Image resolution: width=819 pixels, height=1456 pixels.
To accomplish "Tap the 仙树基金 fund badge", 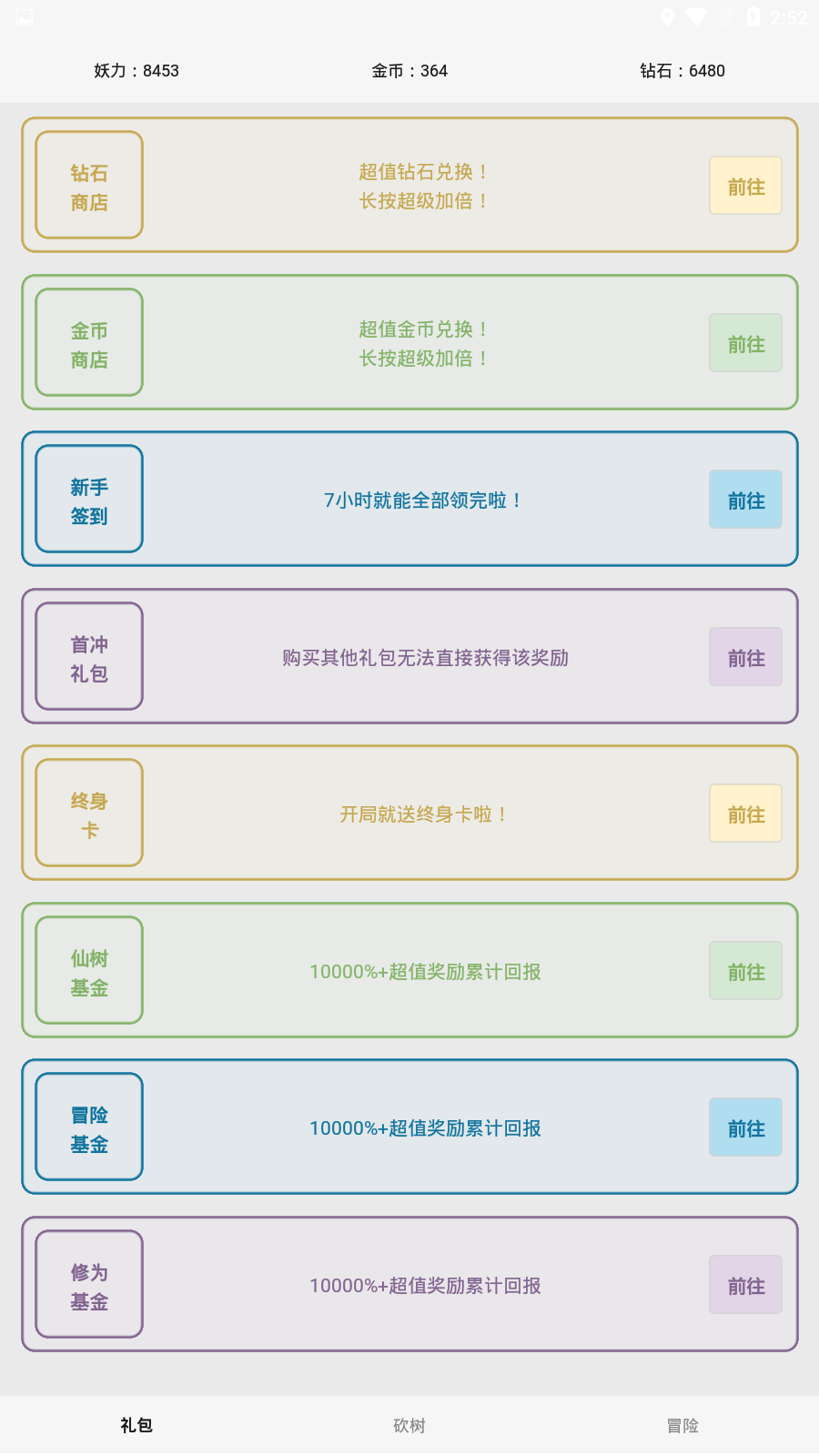I will (x=88, y=970).
